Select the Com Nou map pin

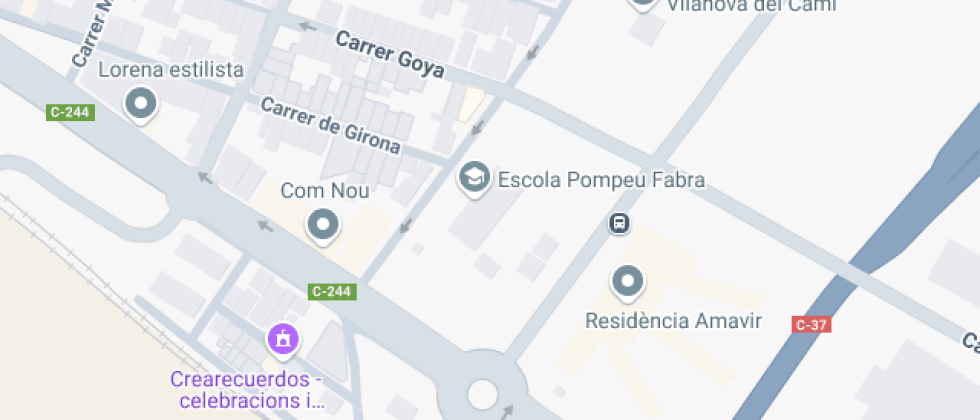(x=323, y=225)
